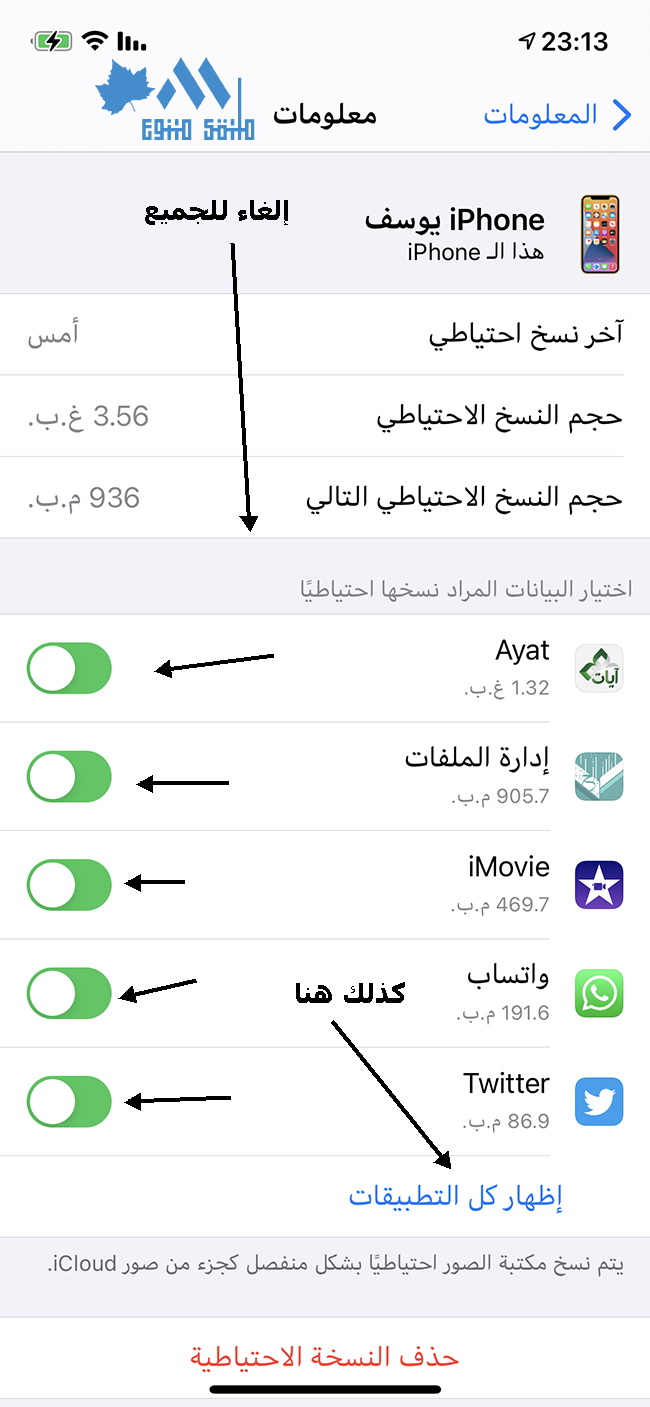Turn off iMovie backup switch
650x1407 pixels.
[x=69, y=884]
